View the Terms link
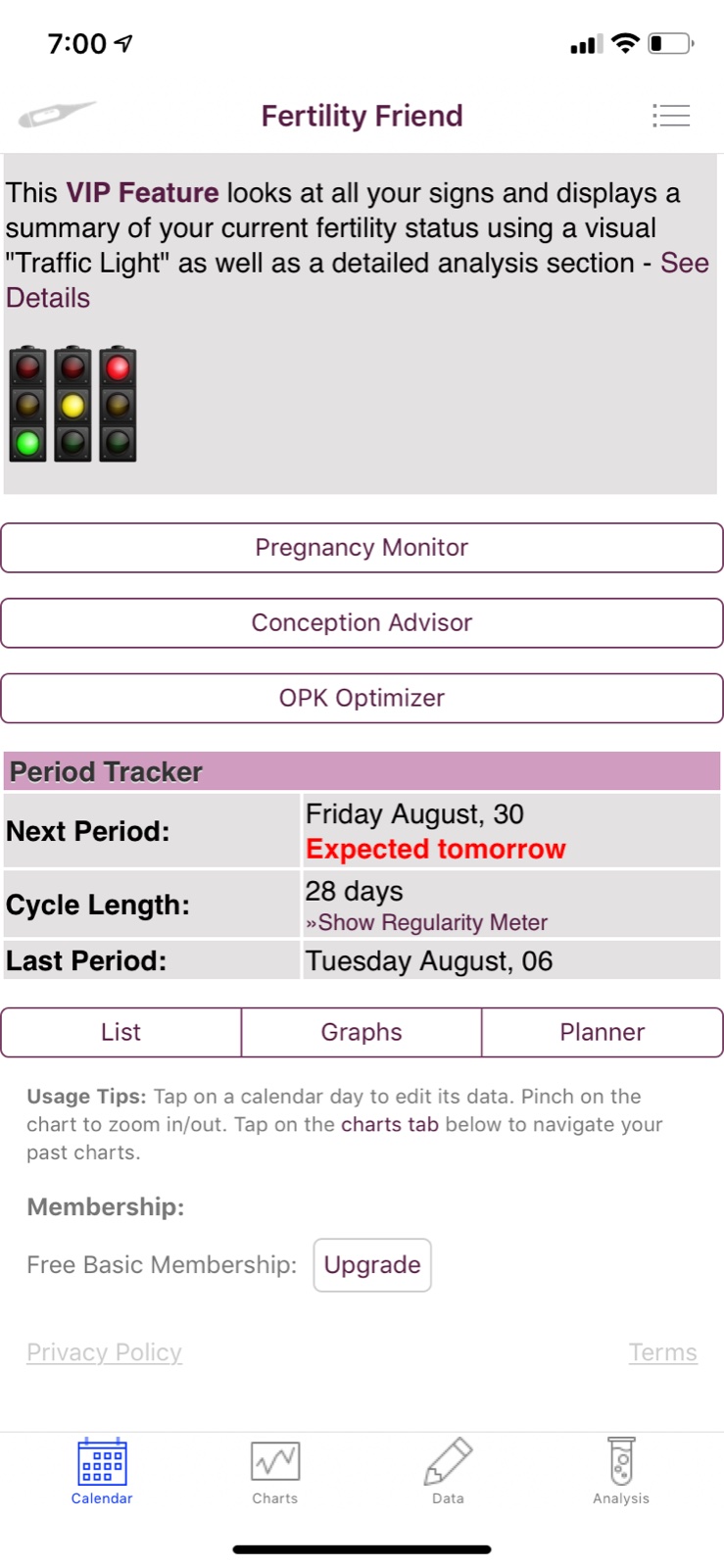The height and width of the screenshot is (1568, 724). [662, 1352]
